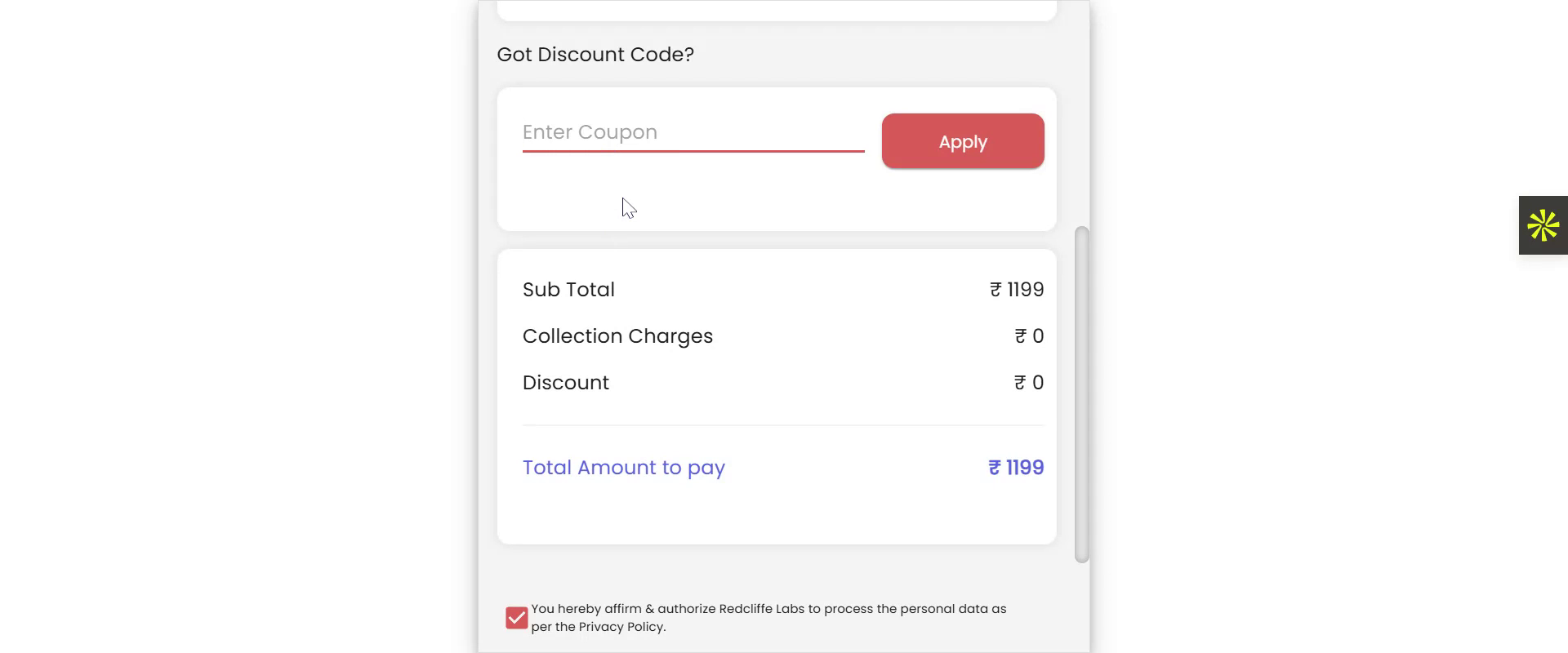The image size is (1568, 653).
Task: Uncheck the Redcliffe Labs authorization checkbox
Action: pos(516,618)
